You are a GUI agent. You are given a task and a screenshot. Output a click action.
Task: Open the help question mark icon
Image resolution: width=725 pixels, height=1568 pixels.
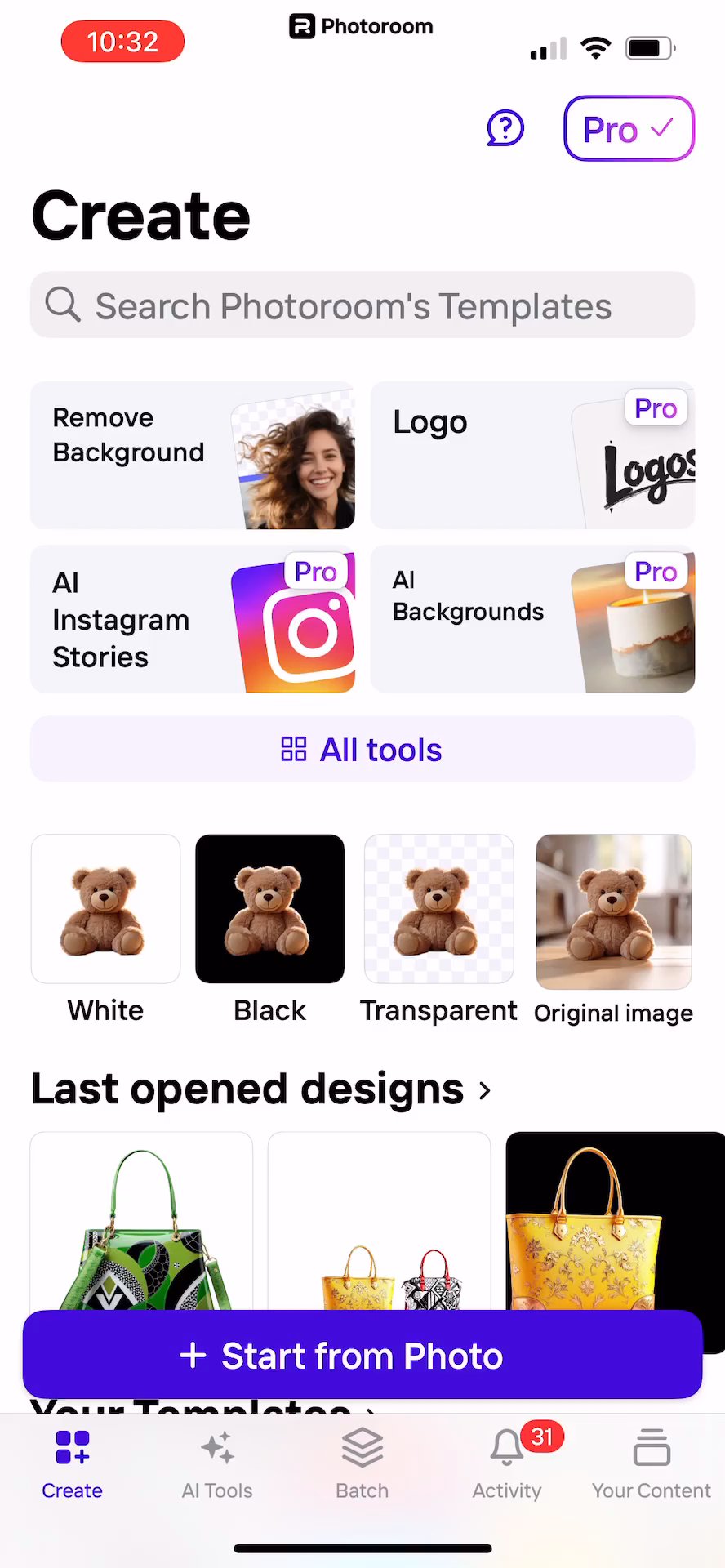505,128
